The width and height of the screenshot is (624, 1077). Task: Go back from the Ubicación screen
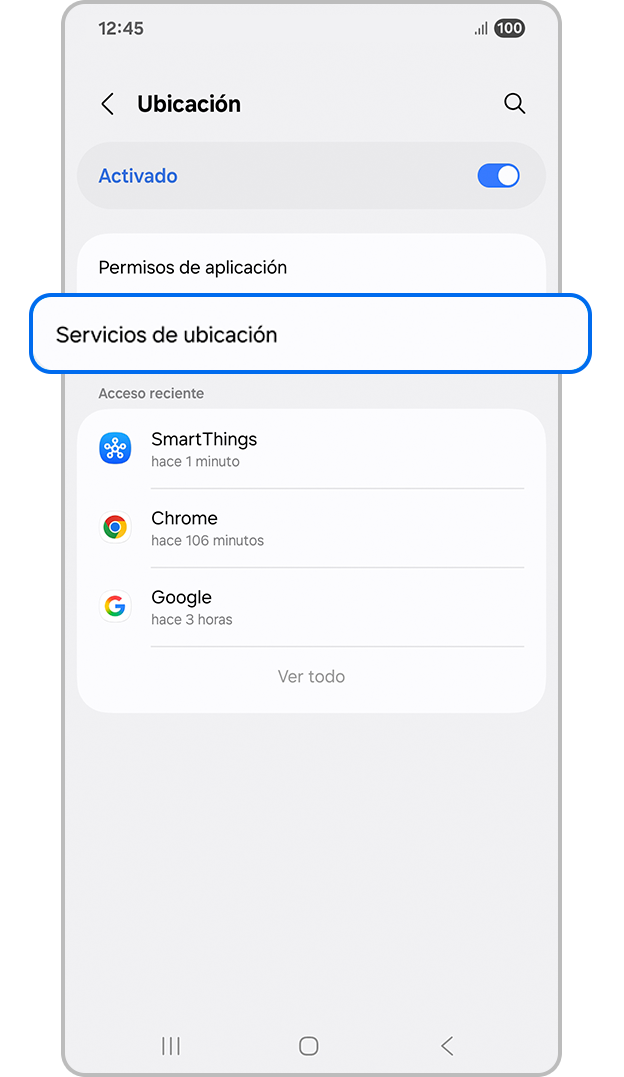108,104
